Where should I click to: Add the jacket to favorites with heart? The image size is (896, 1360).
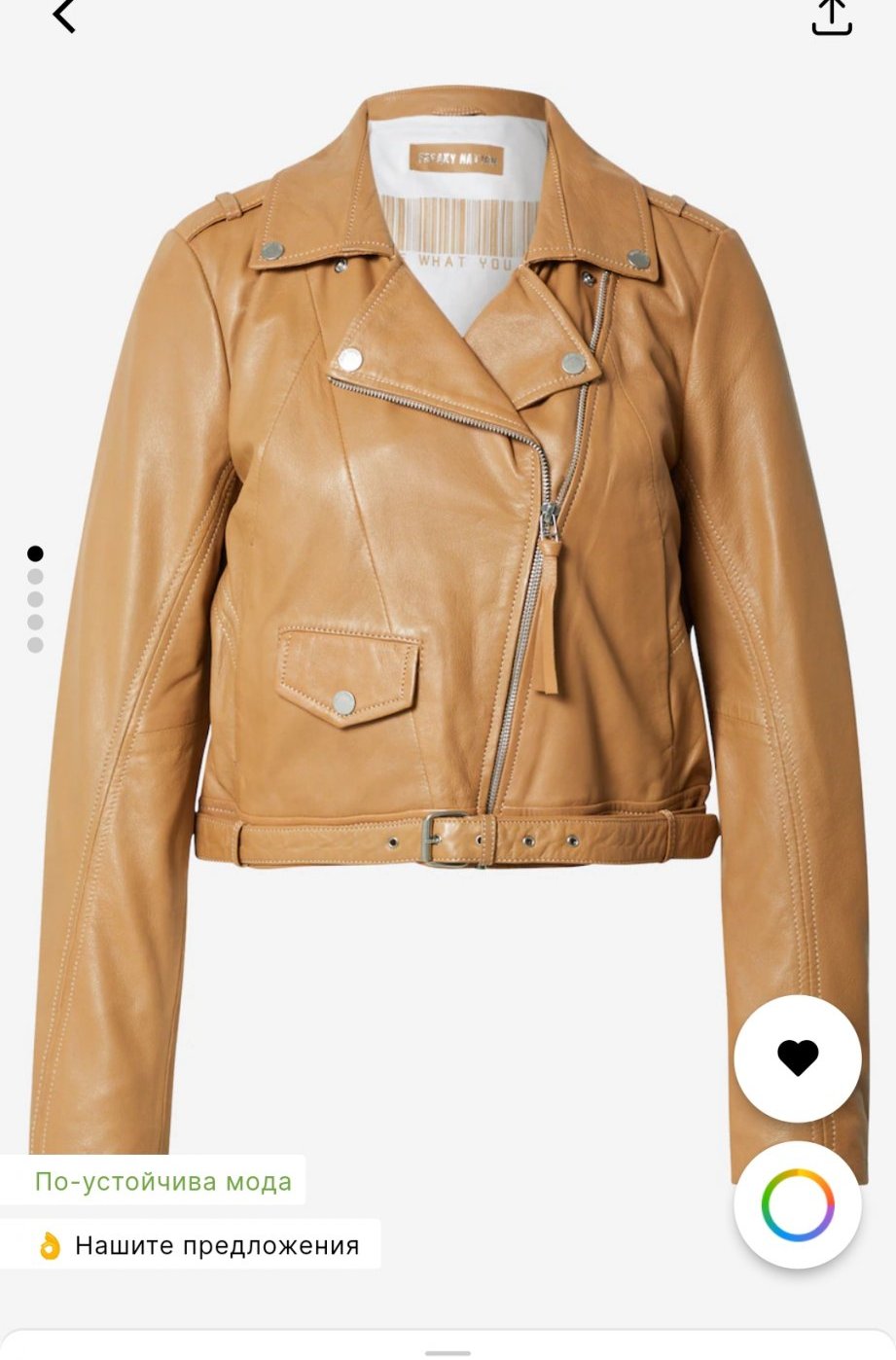coord(798,1057)
